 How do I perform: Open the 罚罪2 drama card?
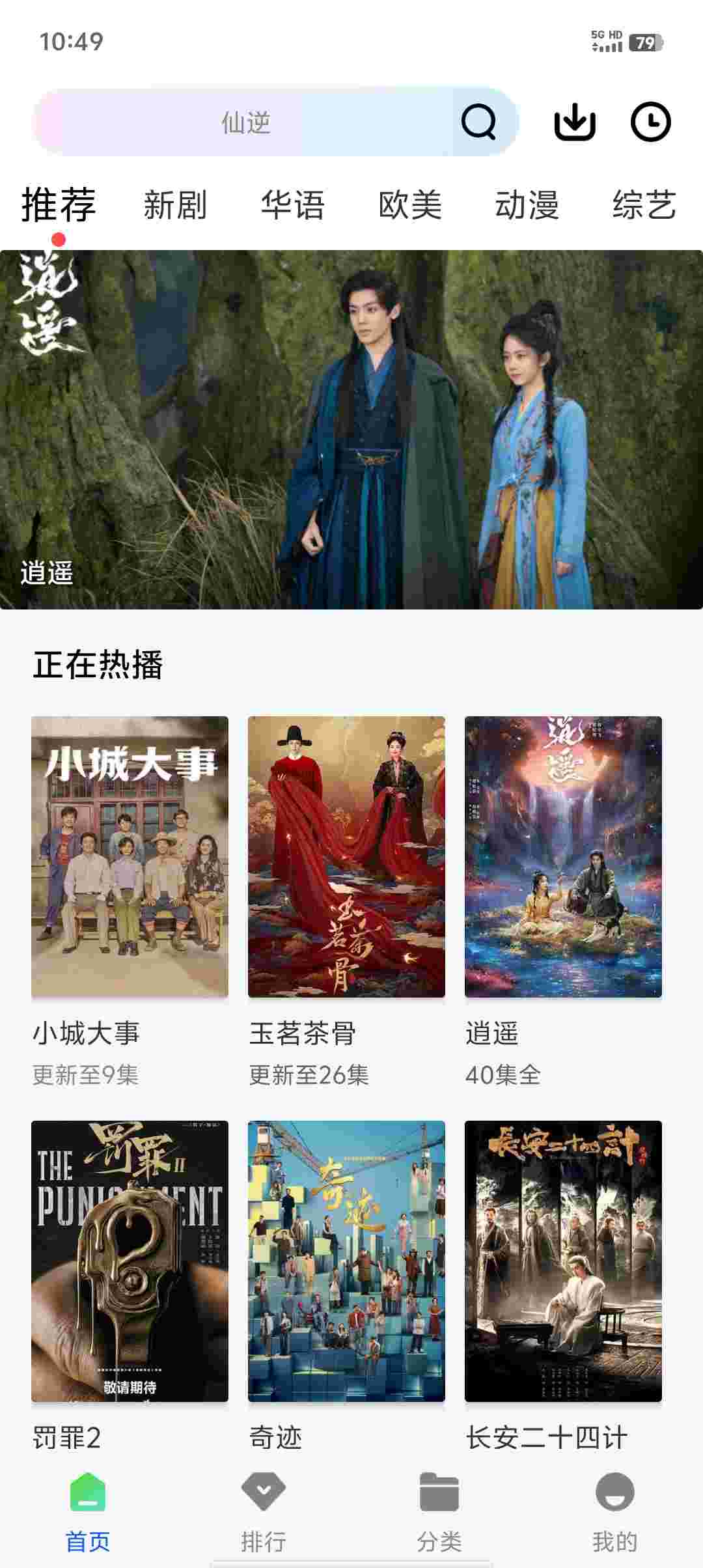[130, 1261]
